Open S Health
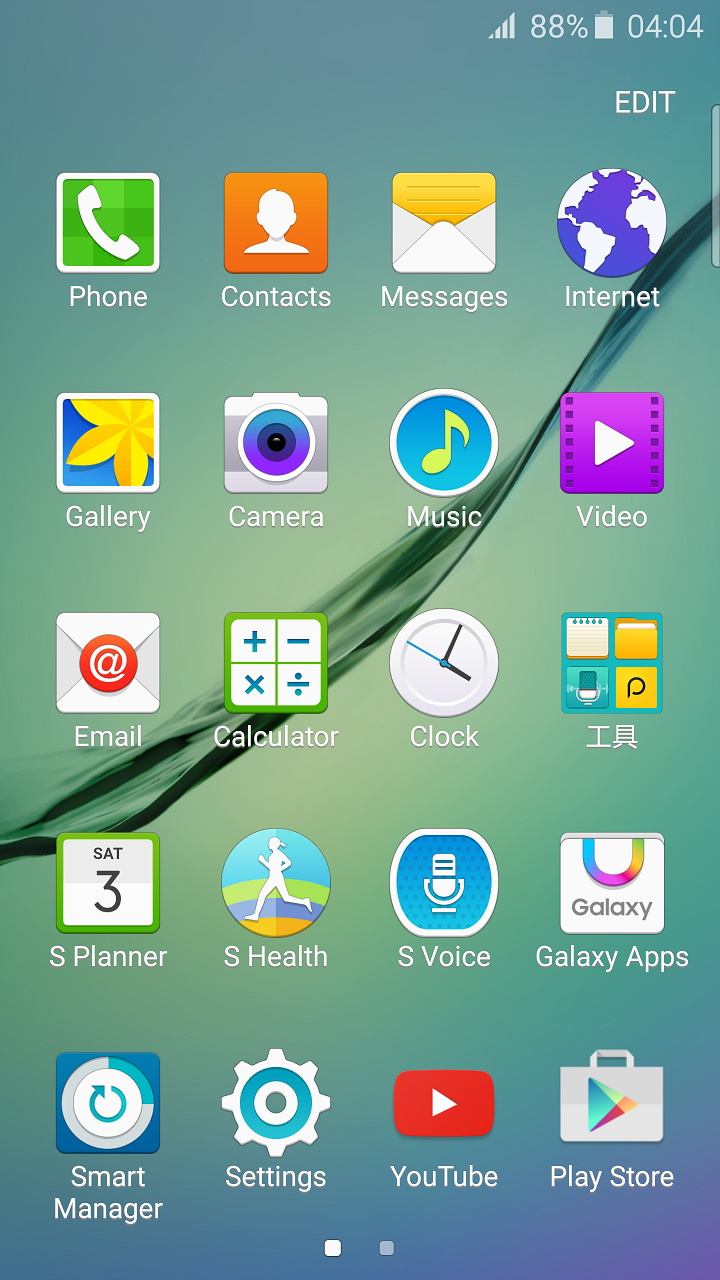Screen dimensions: 720x1280 (x=276, y=883)
